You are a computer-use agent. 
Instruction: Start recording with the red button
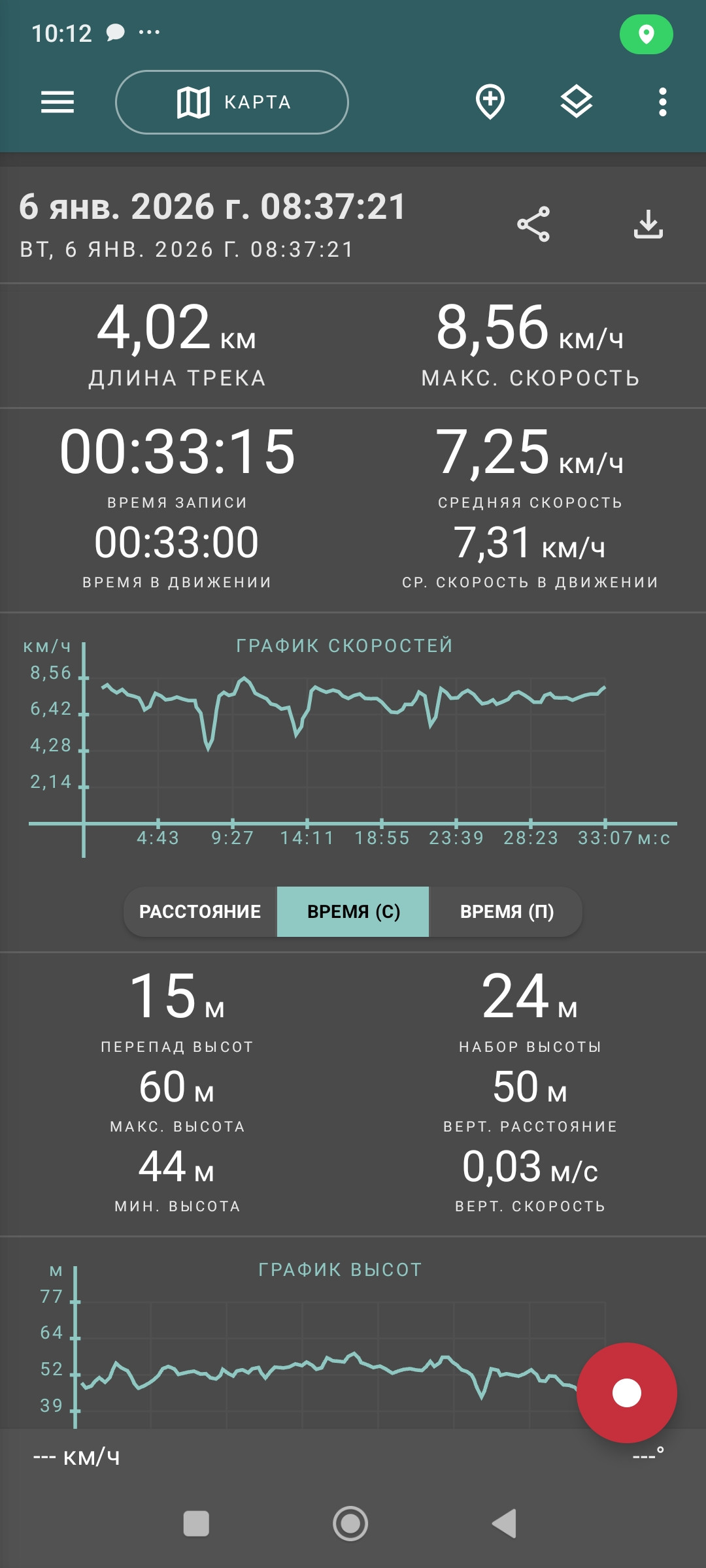point(627,1393)
